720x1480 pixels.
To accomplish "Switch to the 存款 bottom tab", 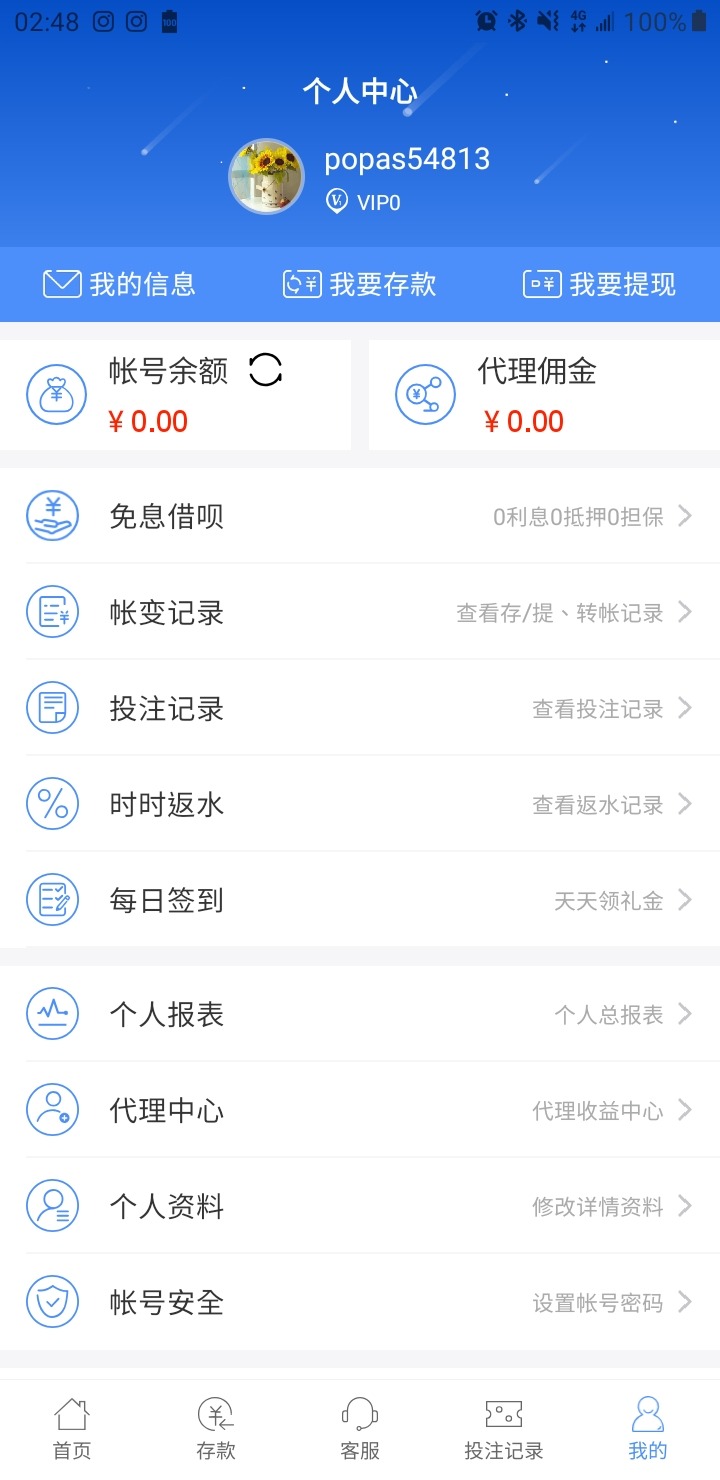I will [x=216, y=1428].
